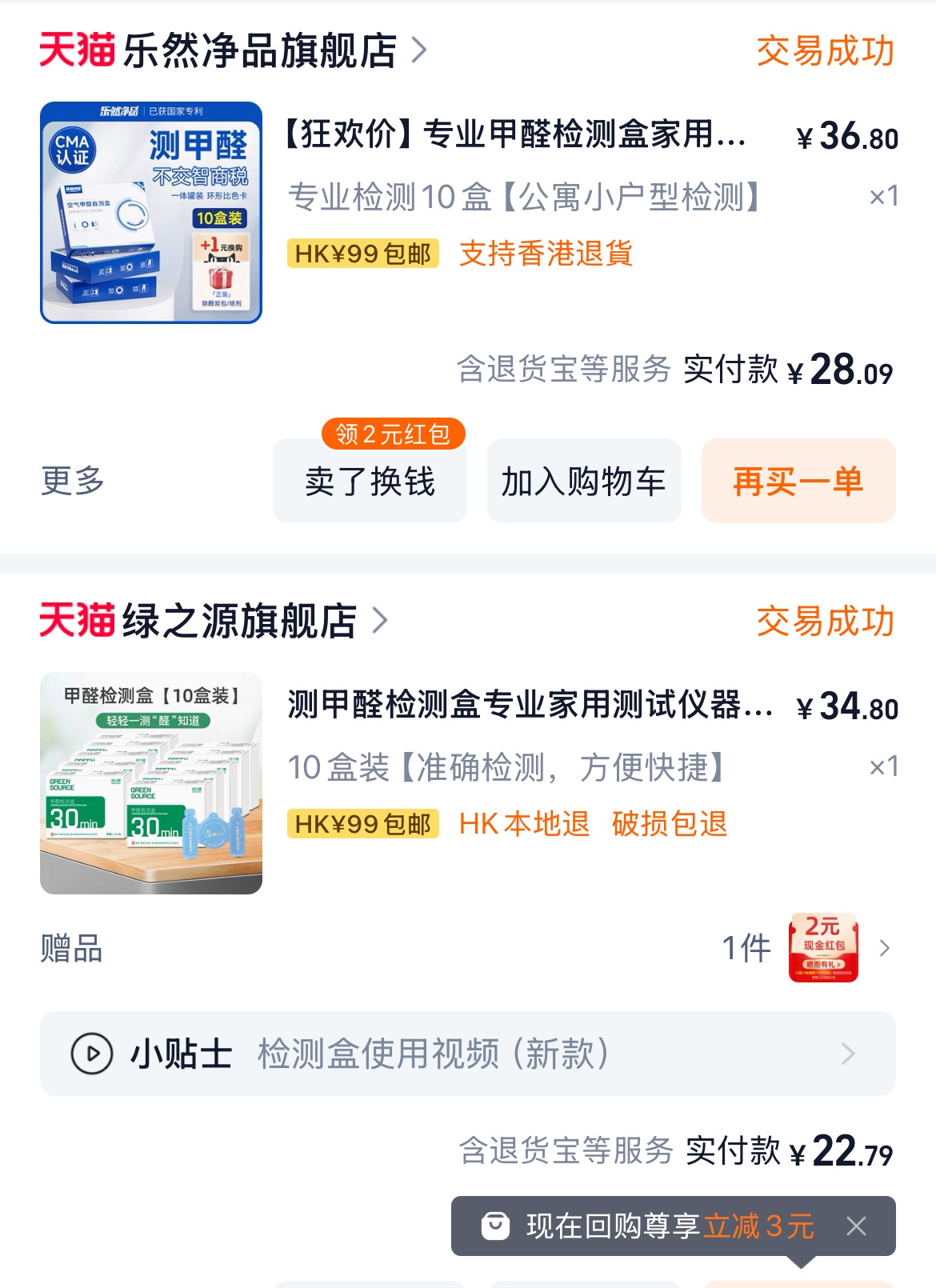Screen dimensions: 936x1288
Task: Dismiss the 立减3元 banner with the X
Action: (857, 1226)
